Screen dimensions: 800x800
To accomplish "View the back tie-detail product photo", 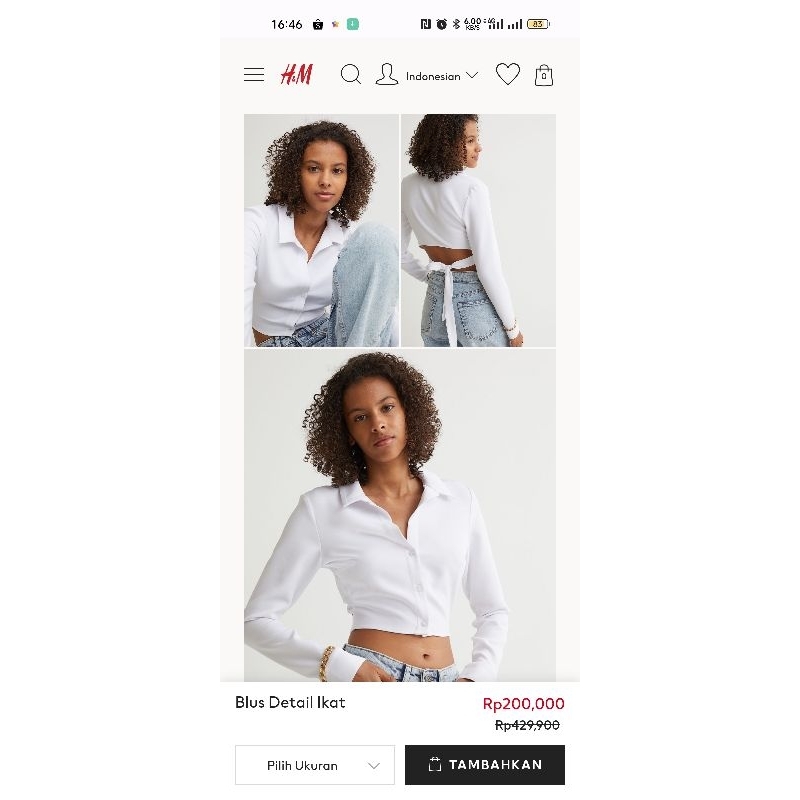I will pyautogui.click(x=478, y=230).
